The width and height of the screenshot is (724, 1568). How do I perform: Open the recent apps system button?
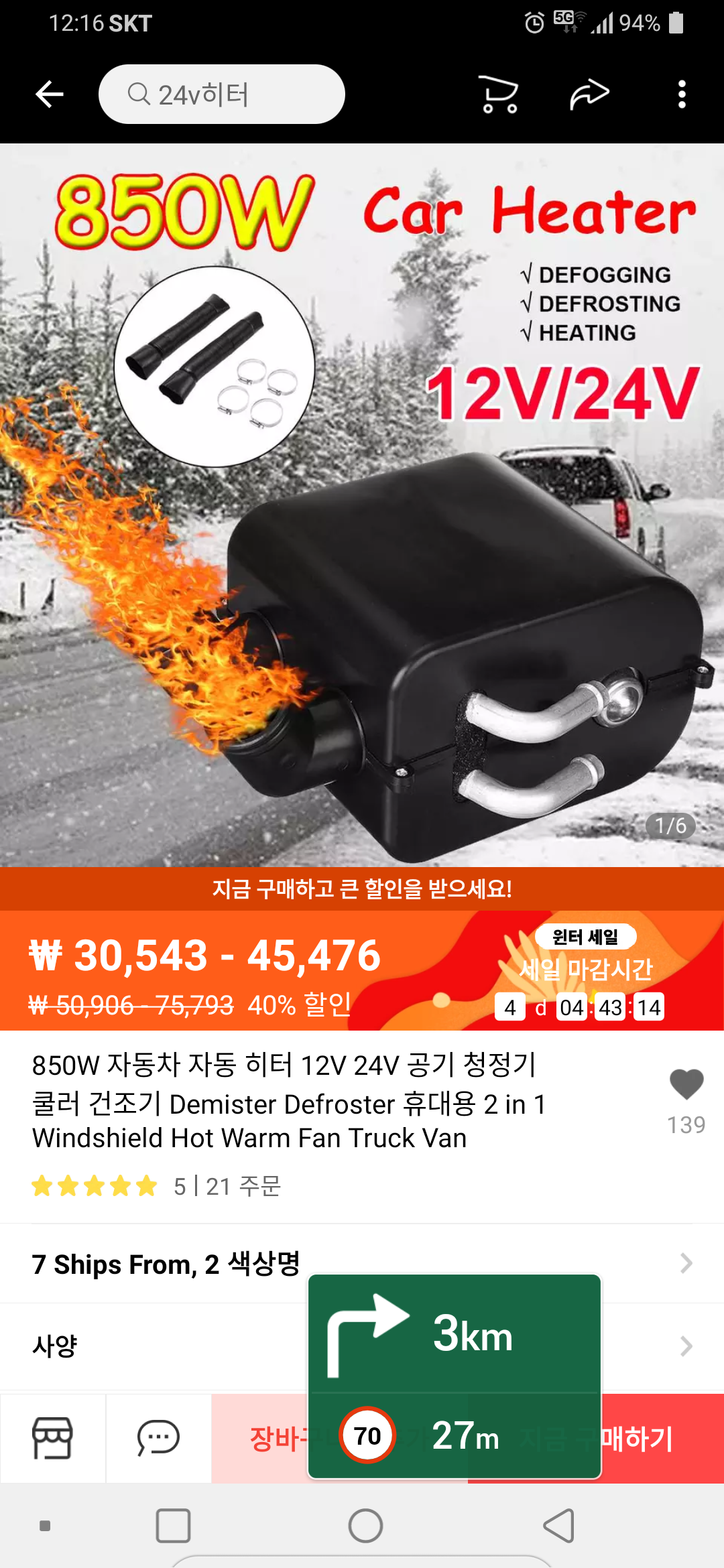pyautogui.click(x=173, y=1526)
